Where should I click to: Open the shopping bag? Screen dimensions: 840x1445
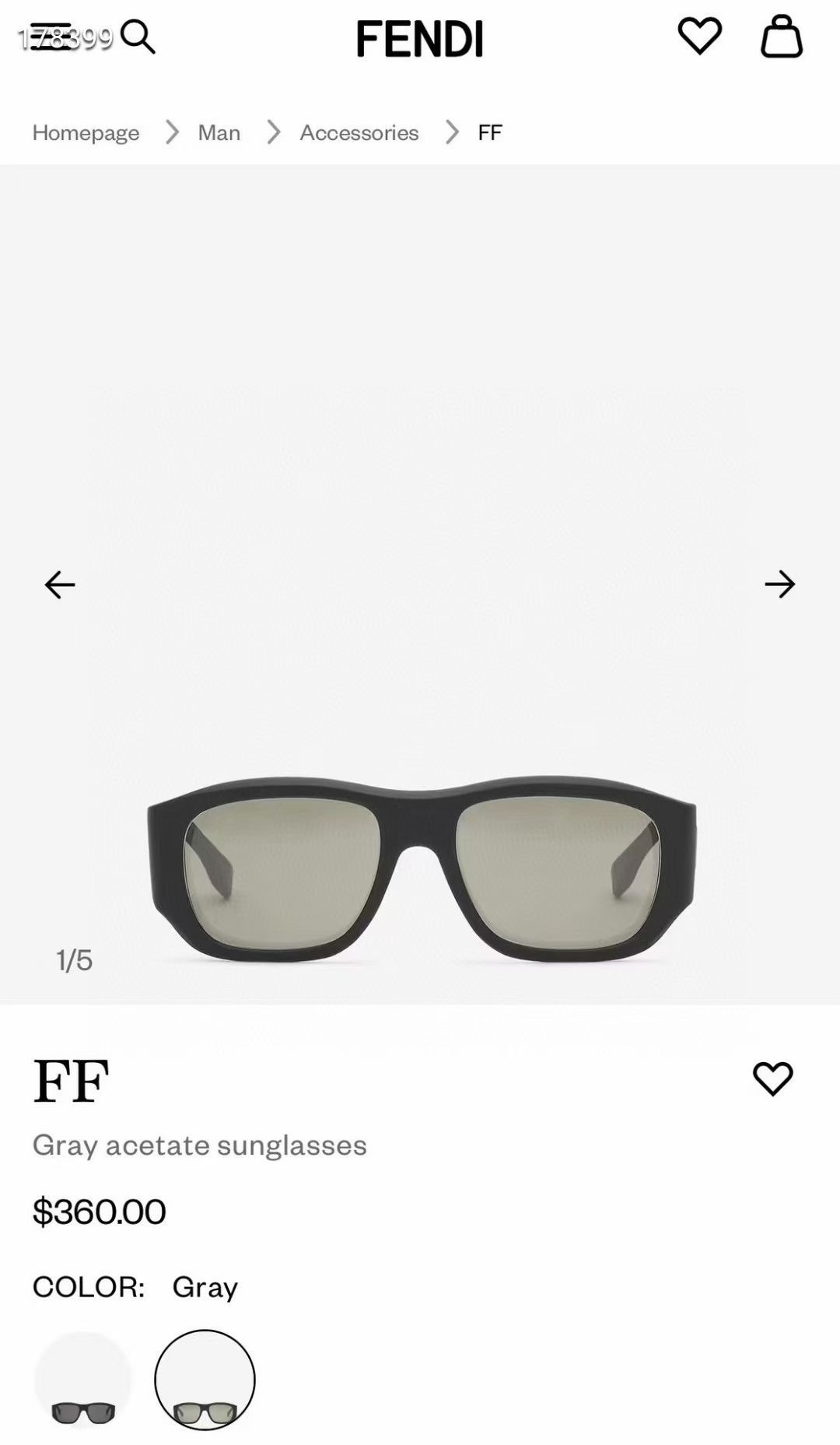tap(781, 36)
